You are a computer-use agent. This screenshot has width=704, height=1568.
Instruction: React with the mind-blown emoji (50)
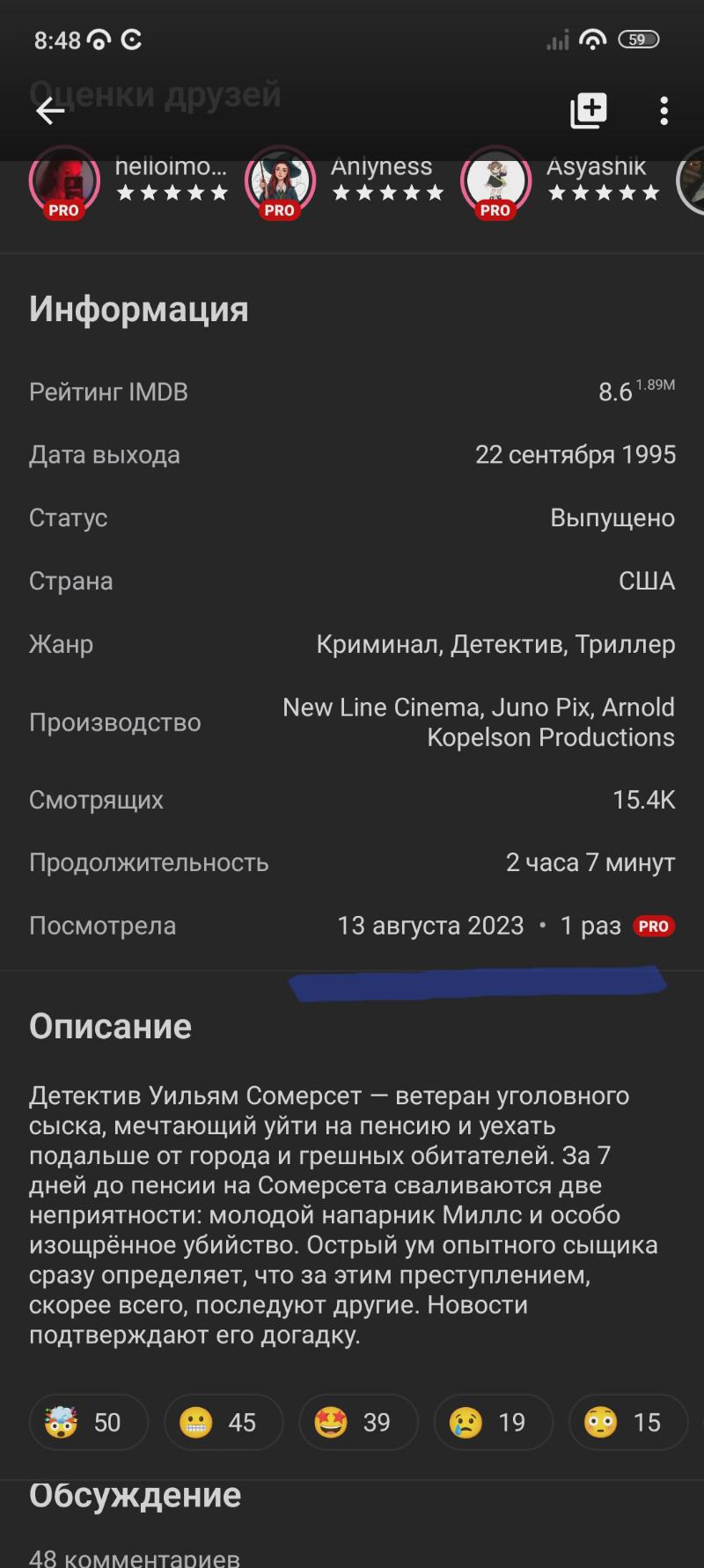coord(89,1422)
